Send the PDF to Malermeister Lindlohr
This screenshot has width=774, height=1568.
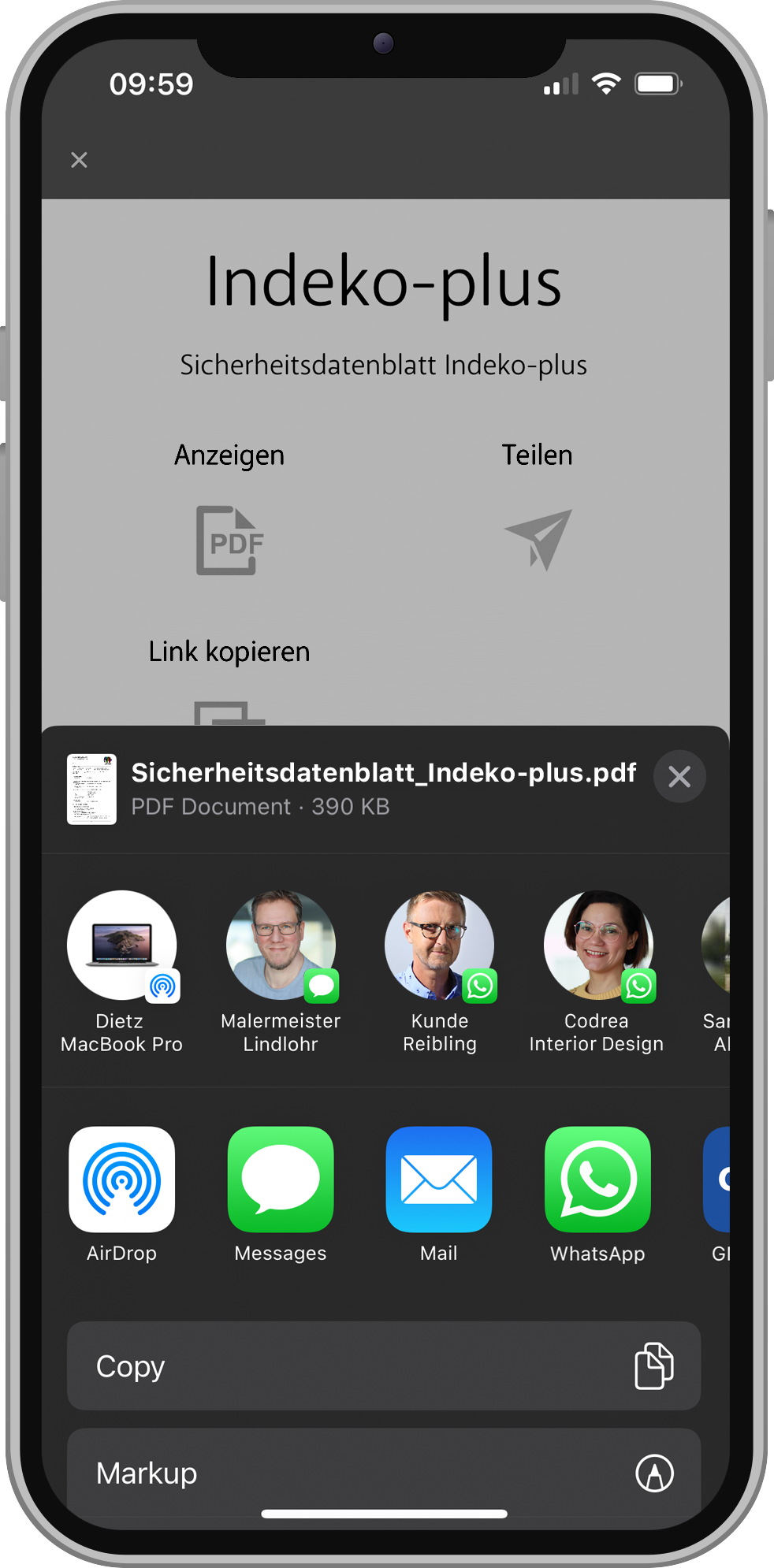(281, 946)
